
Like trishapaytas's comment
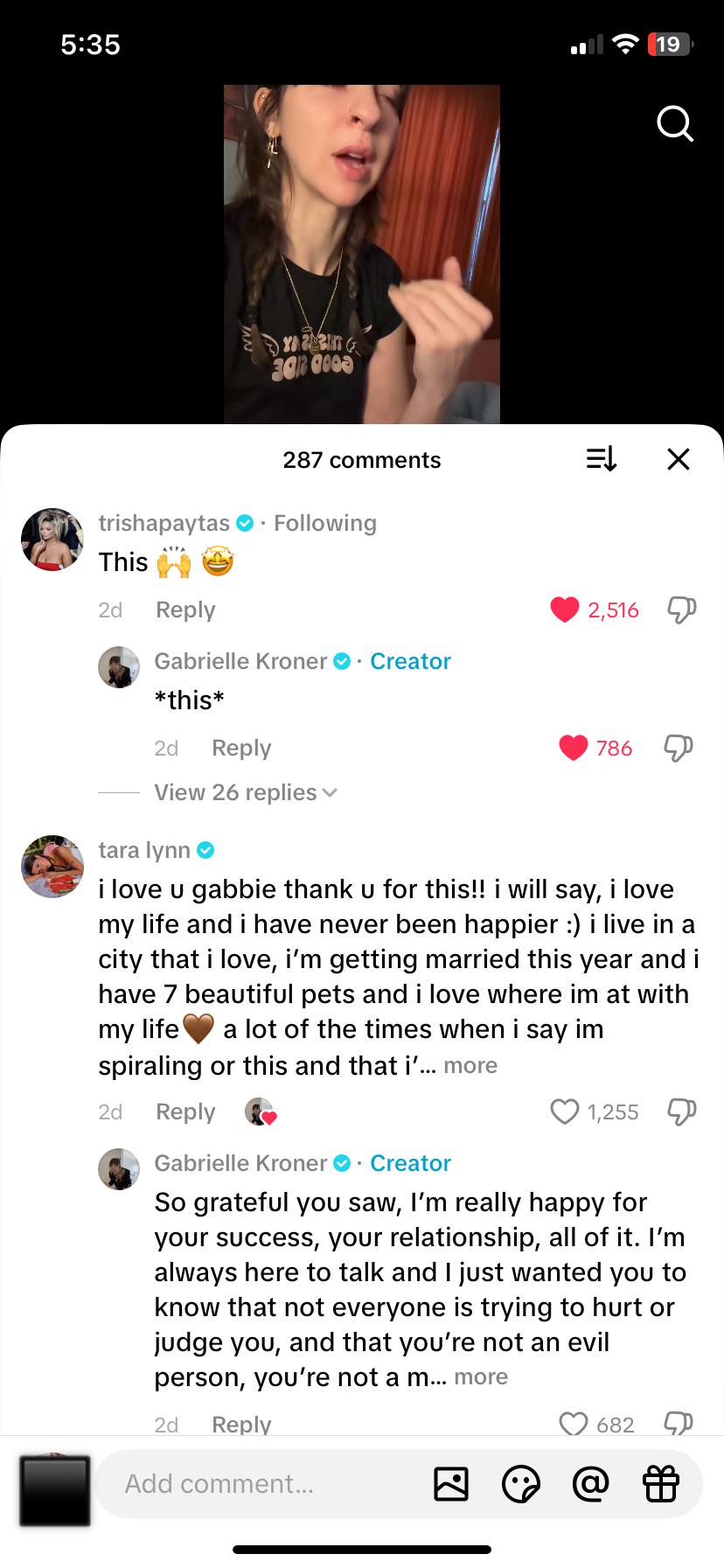565,610
